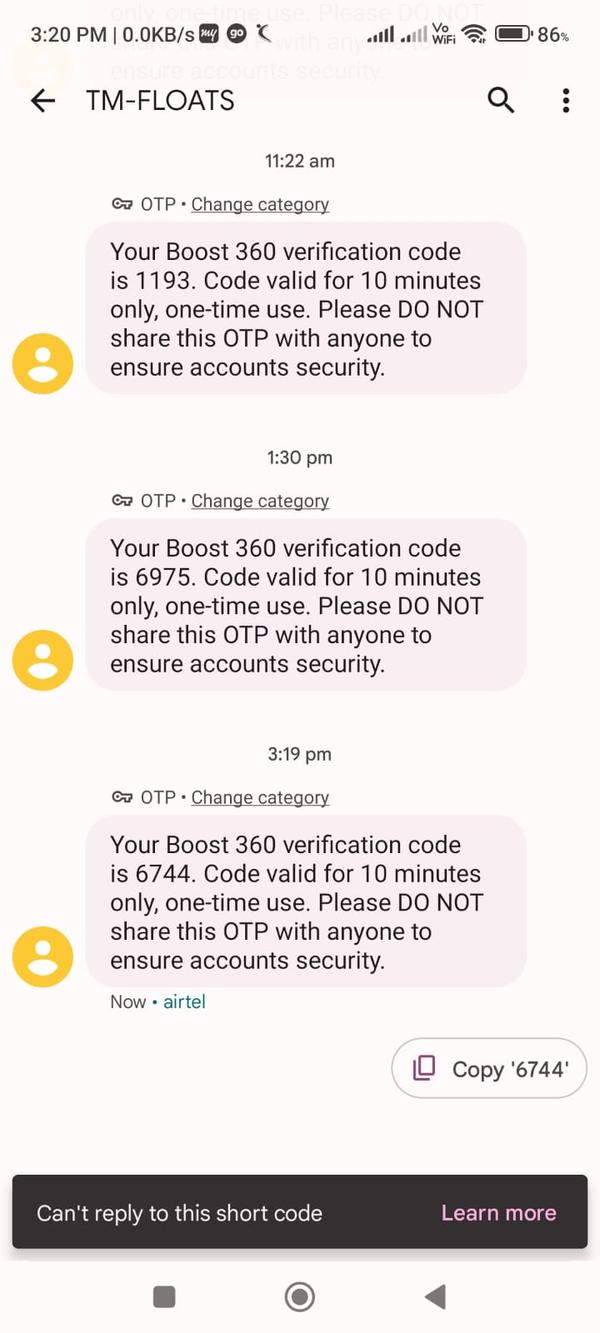This screenshot has height=1333, width=600.
Task: Change category for the 3:19 pm message
Action: 260,797
